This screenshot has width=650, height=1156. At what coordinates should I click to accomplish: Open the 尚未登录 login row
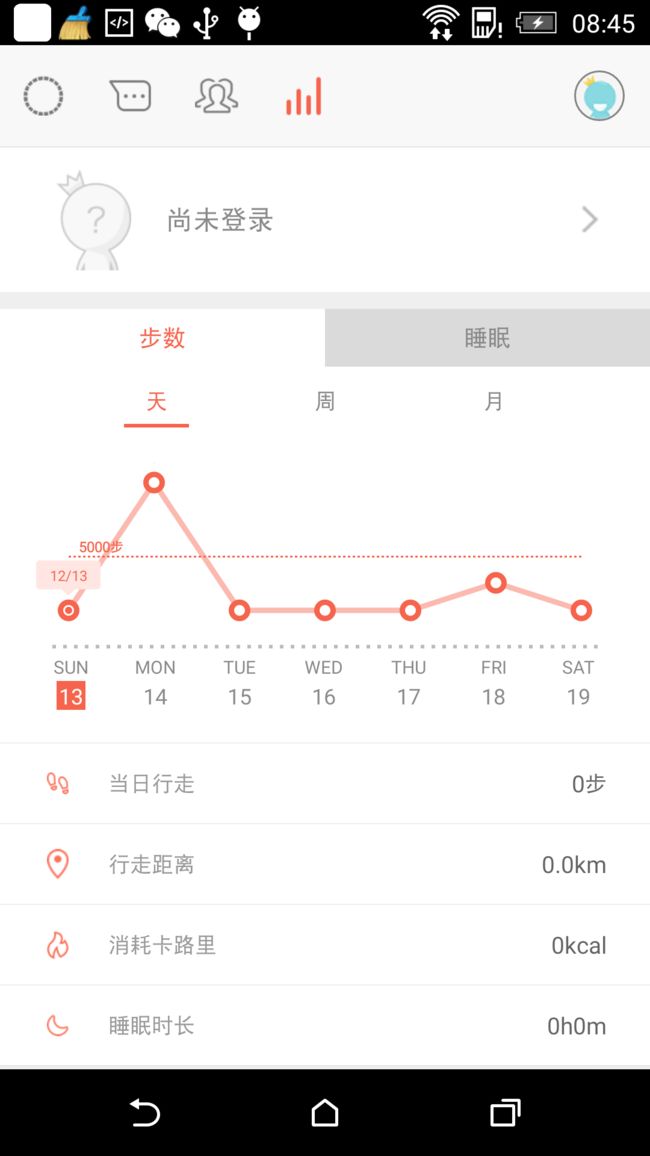pos(325,220)
